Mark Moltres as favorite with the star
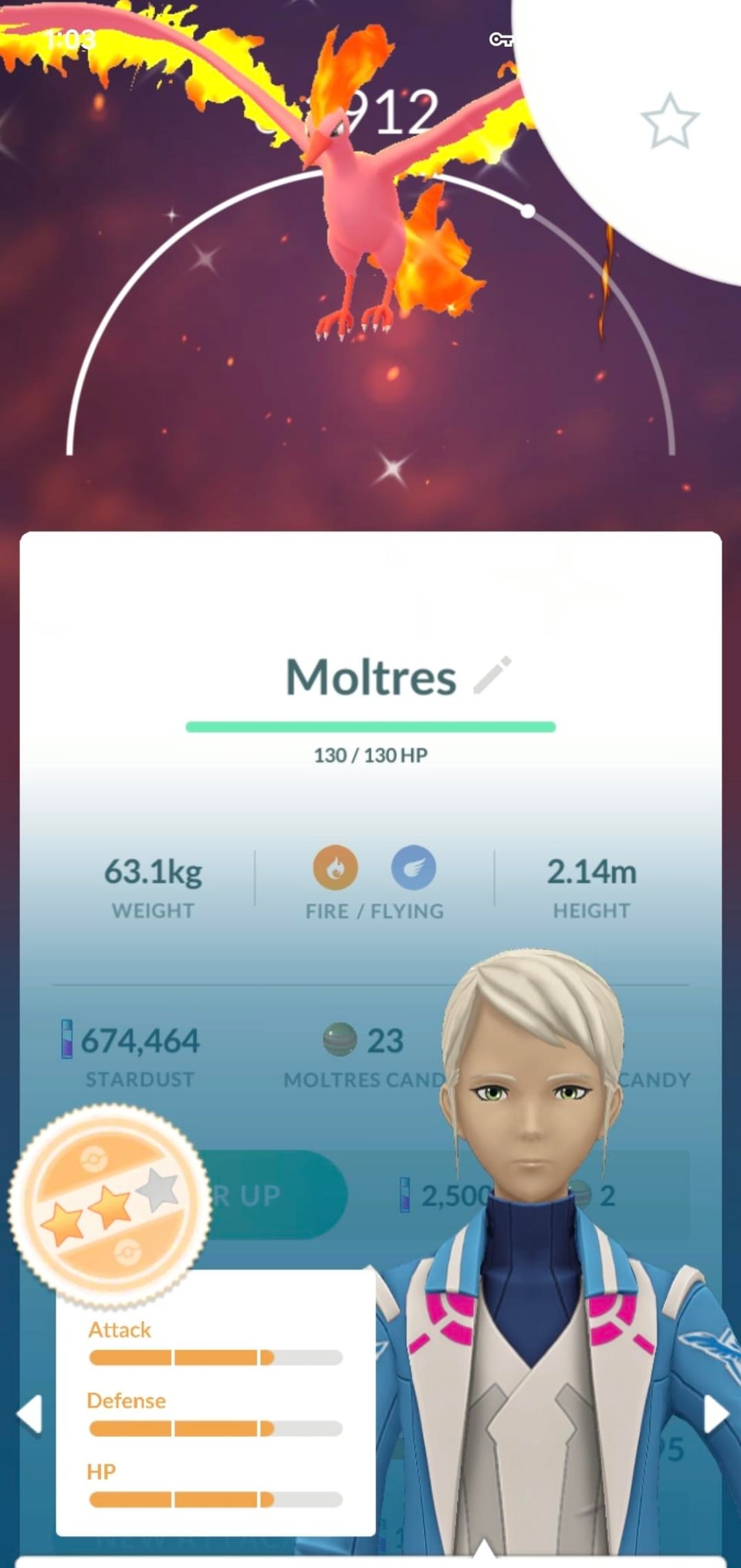 click(669, 121)
